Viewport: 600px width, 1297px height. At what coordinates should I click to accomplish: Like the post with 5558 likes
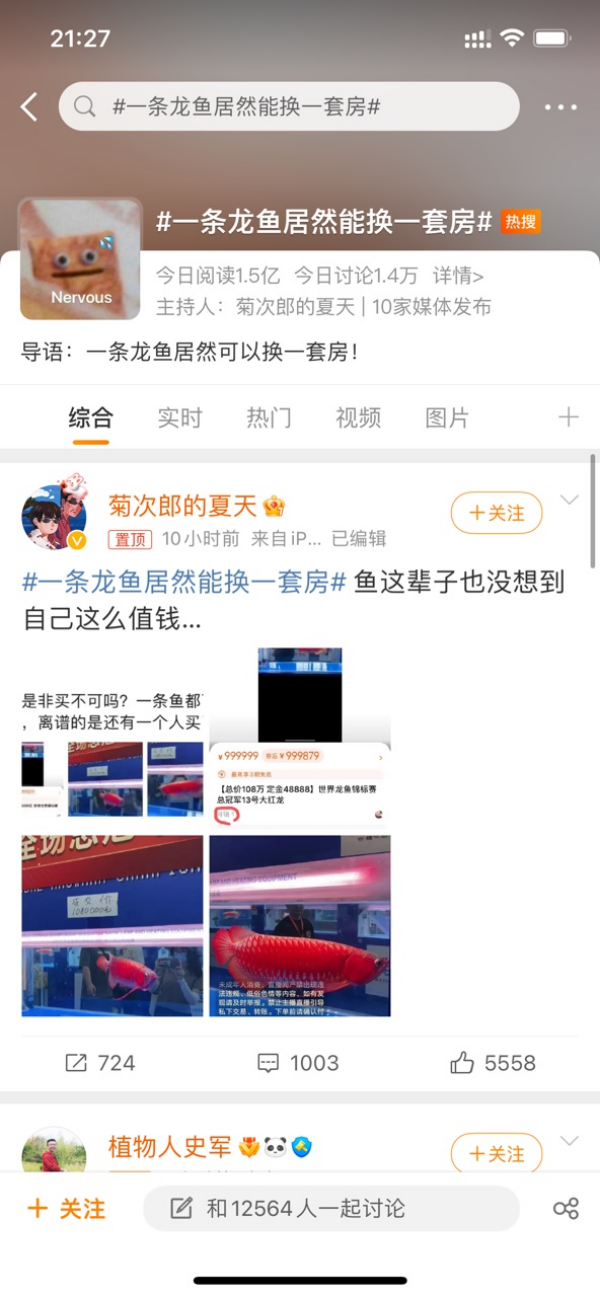[493, 1063]
